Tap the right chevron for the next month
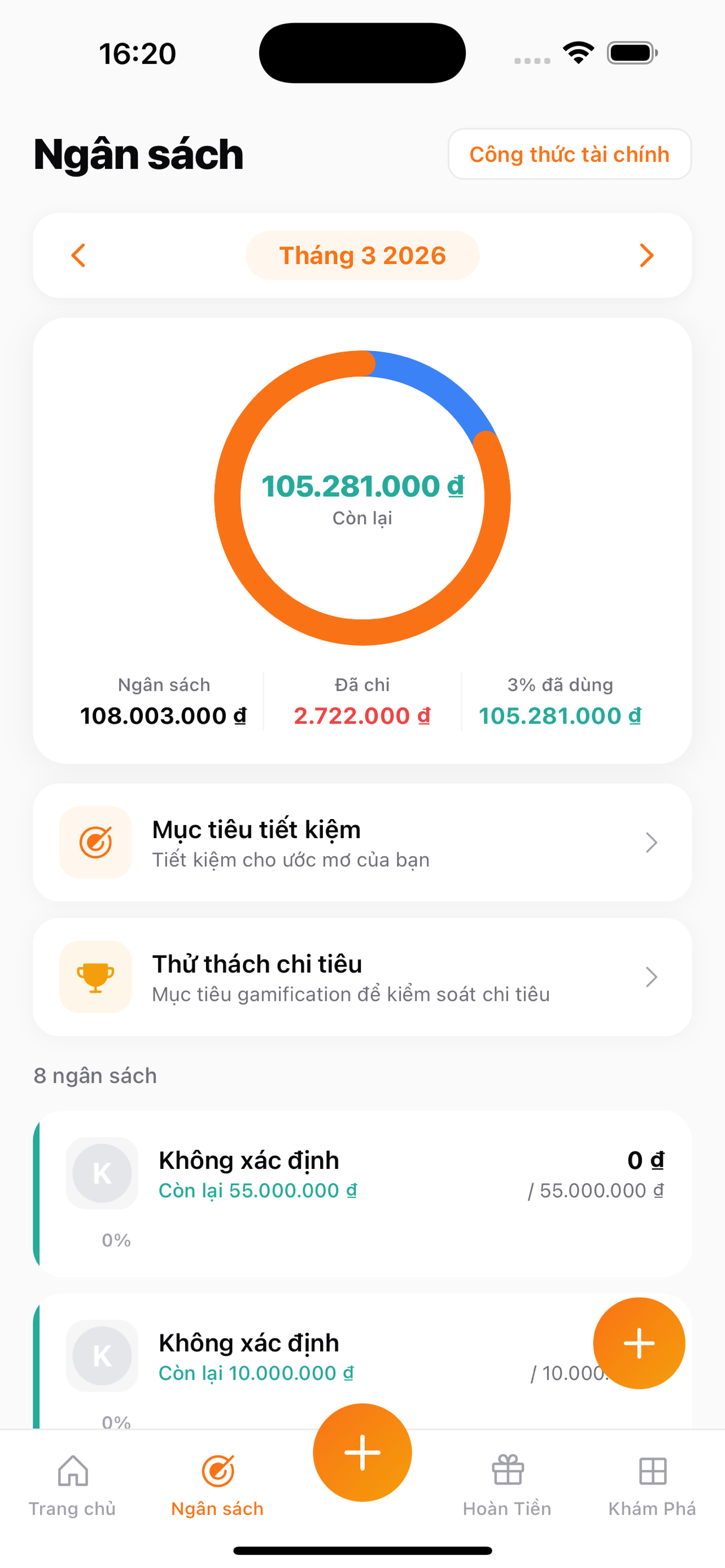The image size is (725, 1568). (x=647, y=255)
